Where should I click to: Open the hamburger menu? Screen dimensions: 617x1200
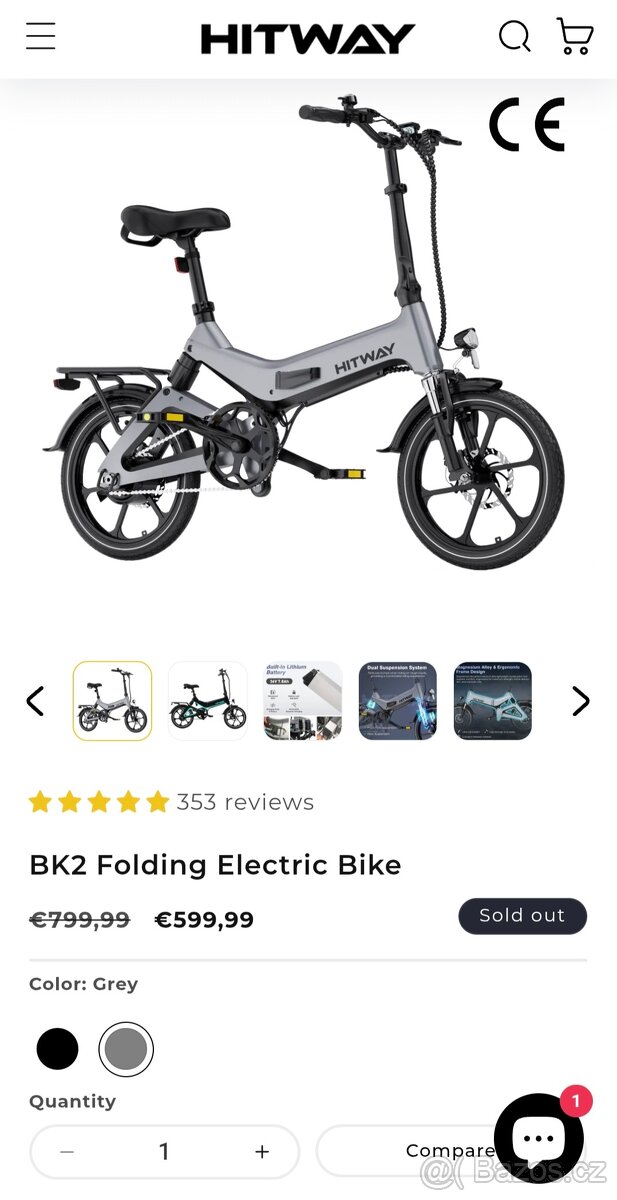tap(41, 37)
